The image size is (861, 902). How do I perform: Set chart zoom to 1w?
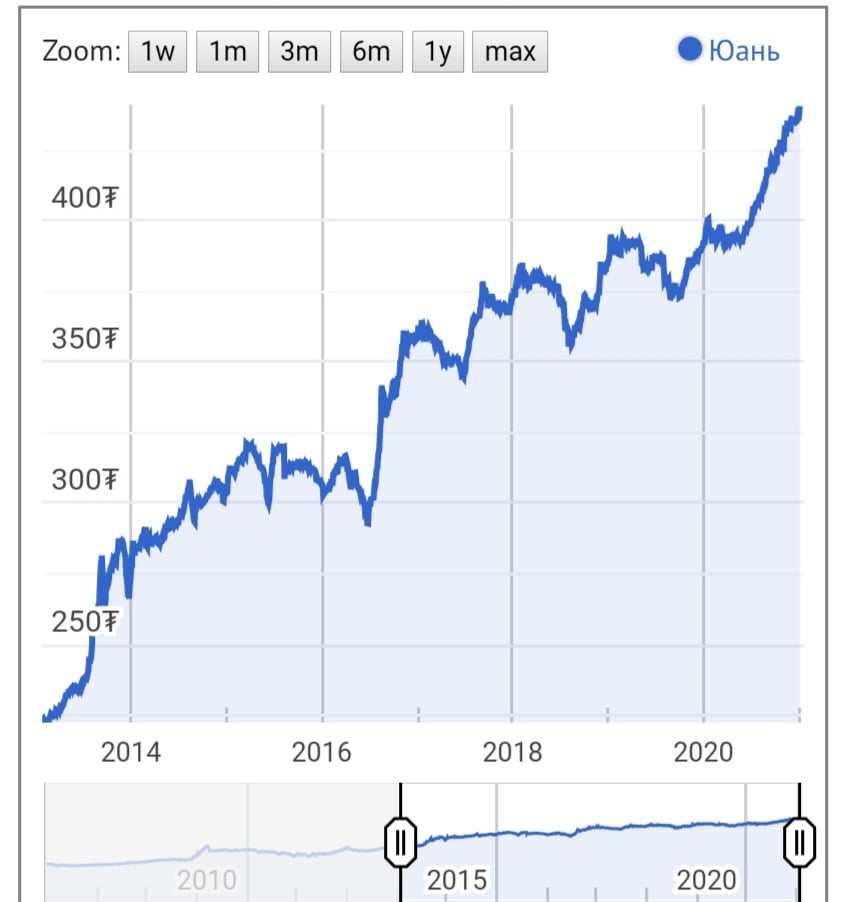point(158,52)
